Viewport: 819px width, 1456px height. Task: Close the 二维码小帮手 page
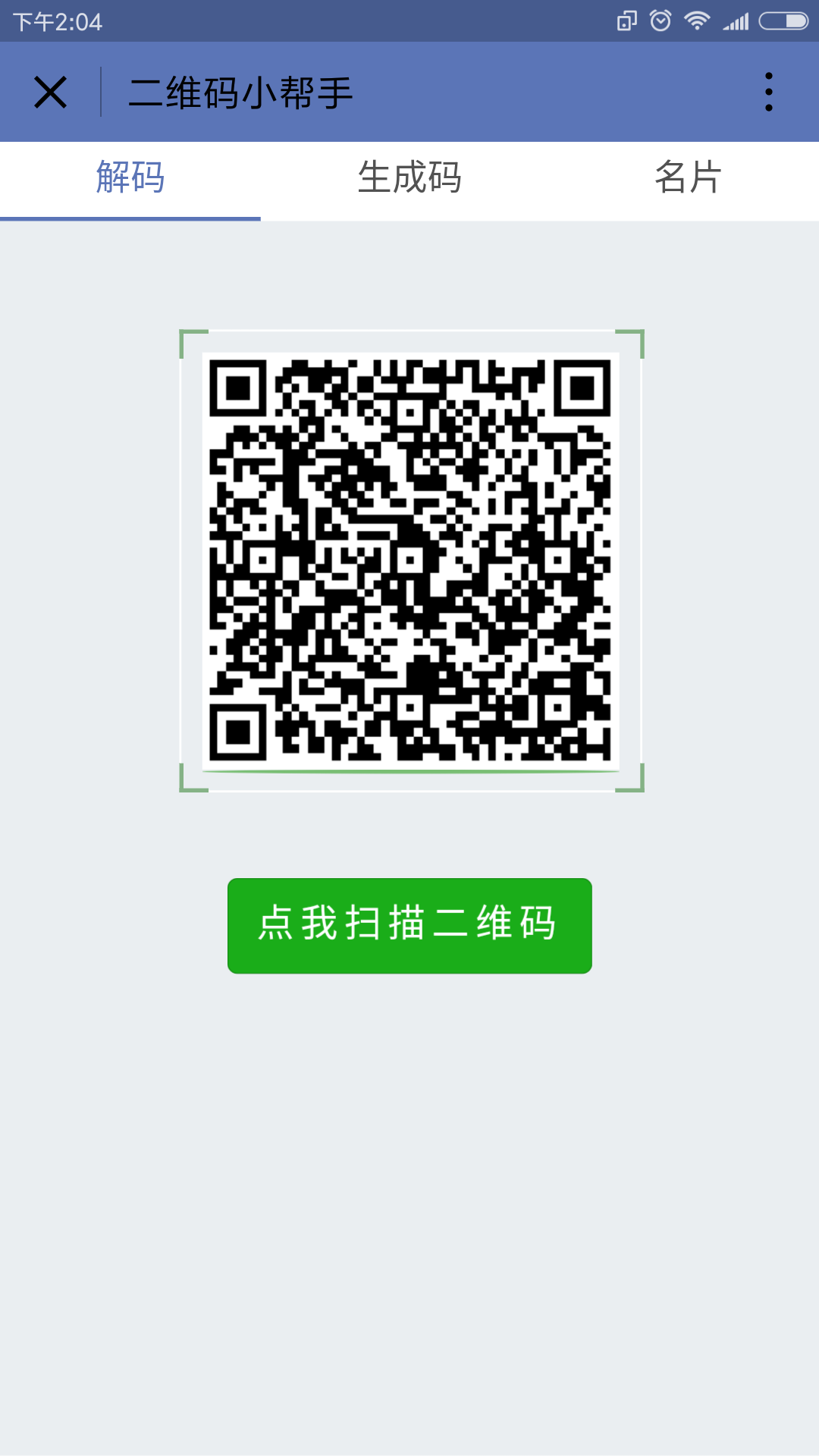51,93
